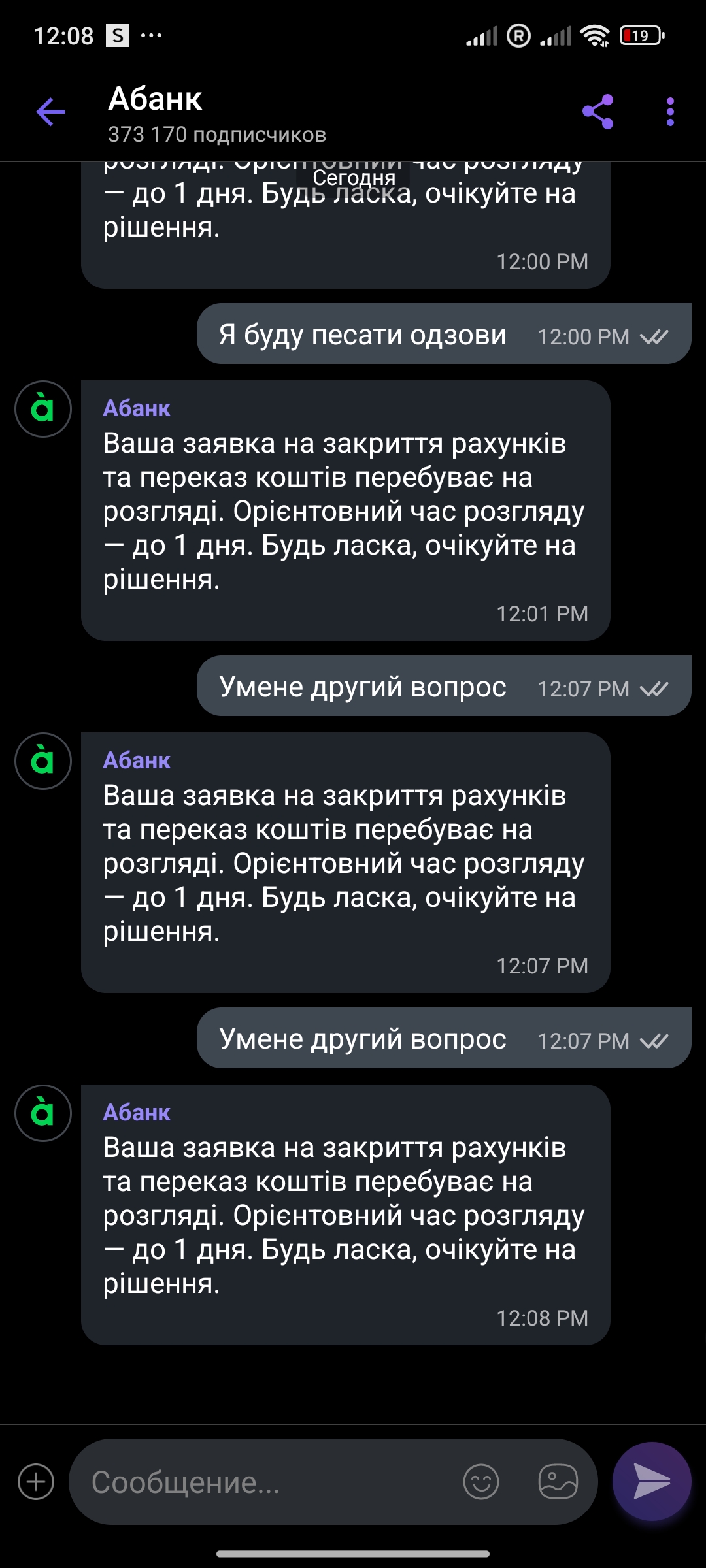Open the sticker and GIF picker
This screenshot has height=1568, width=706.
(x=558, y=1482)
